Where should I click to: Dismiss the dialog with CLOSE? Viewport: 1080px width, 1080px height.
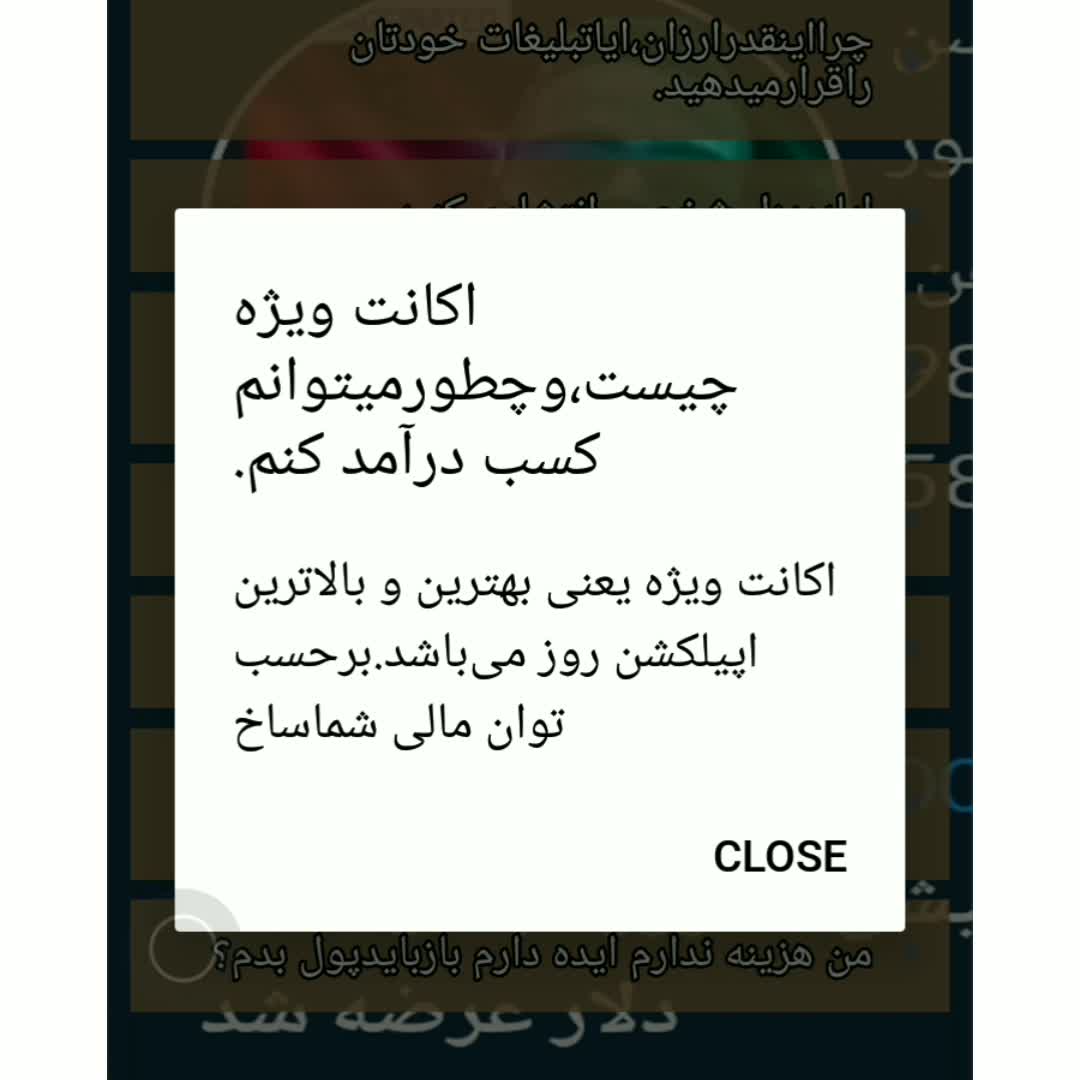(x=780, y=857)
